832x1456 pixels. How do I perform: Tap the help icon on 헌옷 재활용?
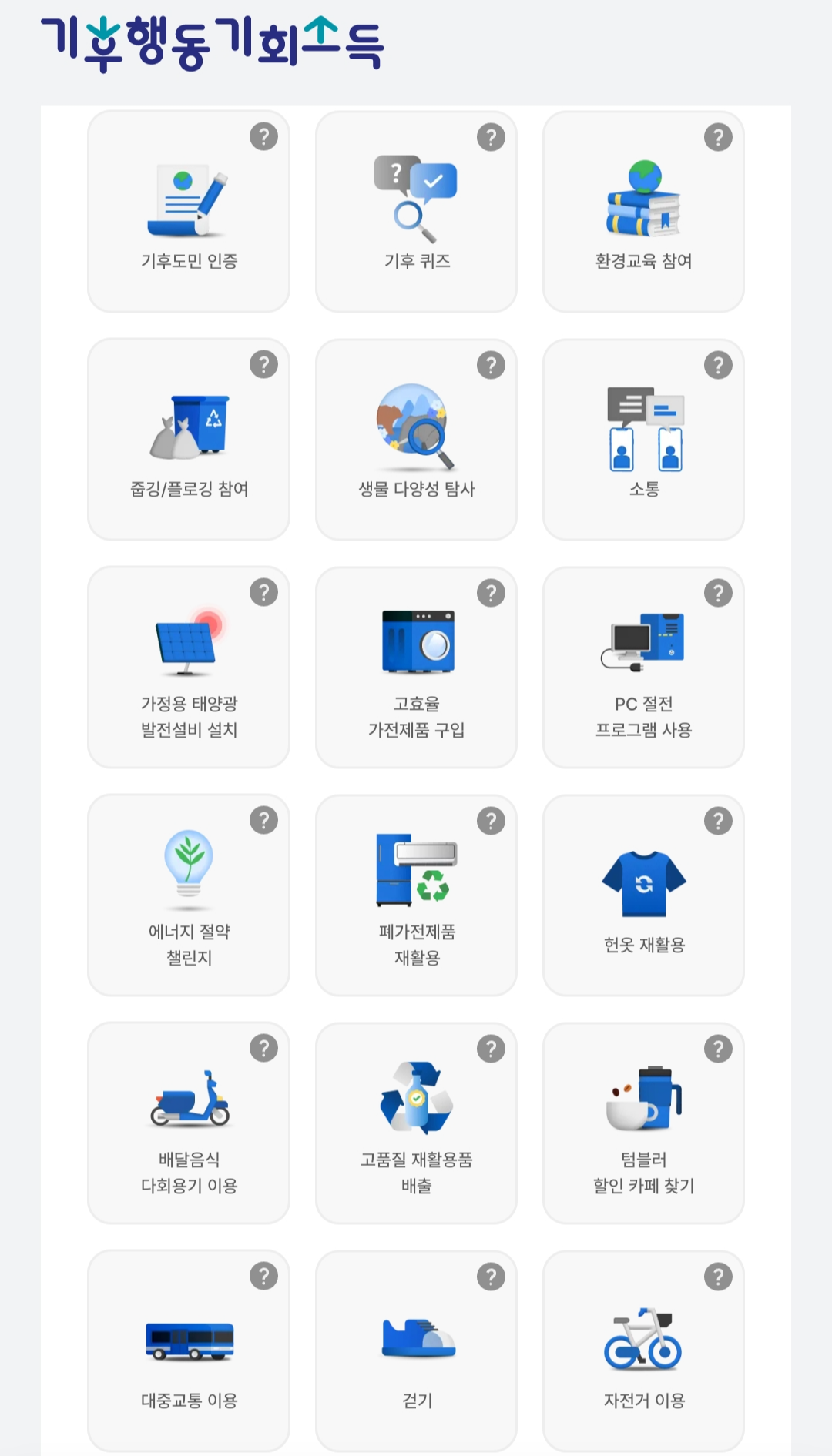[x=718, y=821]
